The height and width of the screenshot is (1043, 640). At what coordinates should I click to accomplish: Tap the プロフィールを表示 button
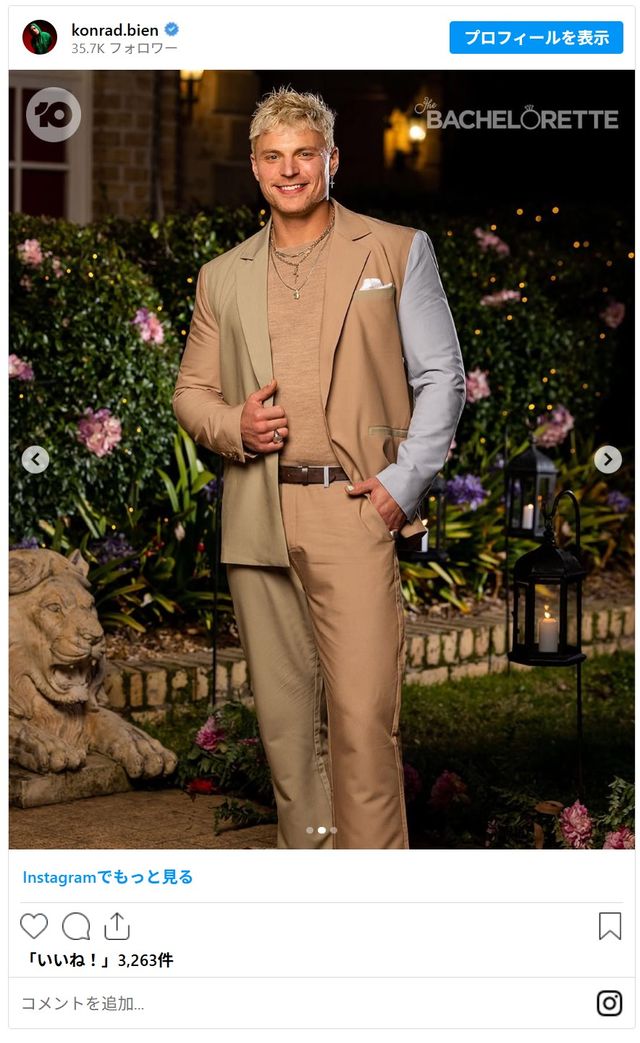pyautogui.click(x=536, y=37)
